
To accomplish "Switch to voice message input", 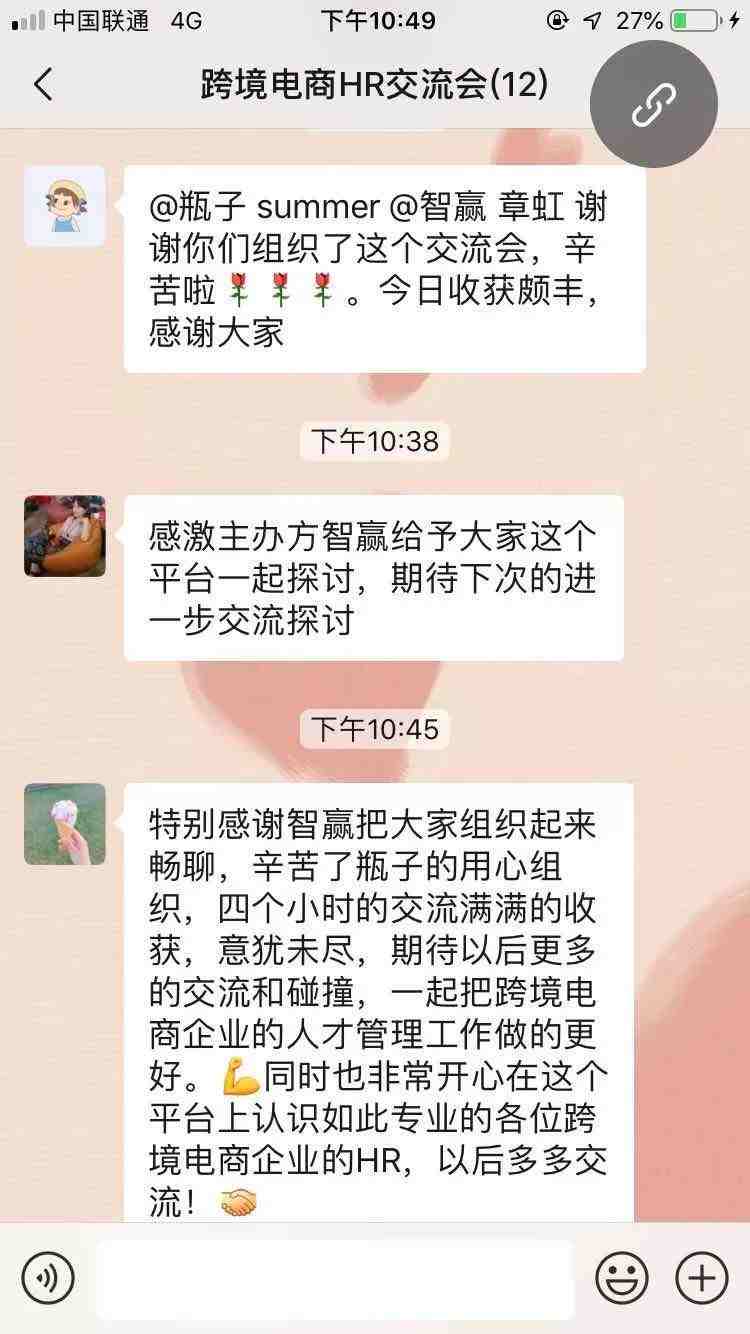I will pyautogui.click(x=48, y=1278).
